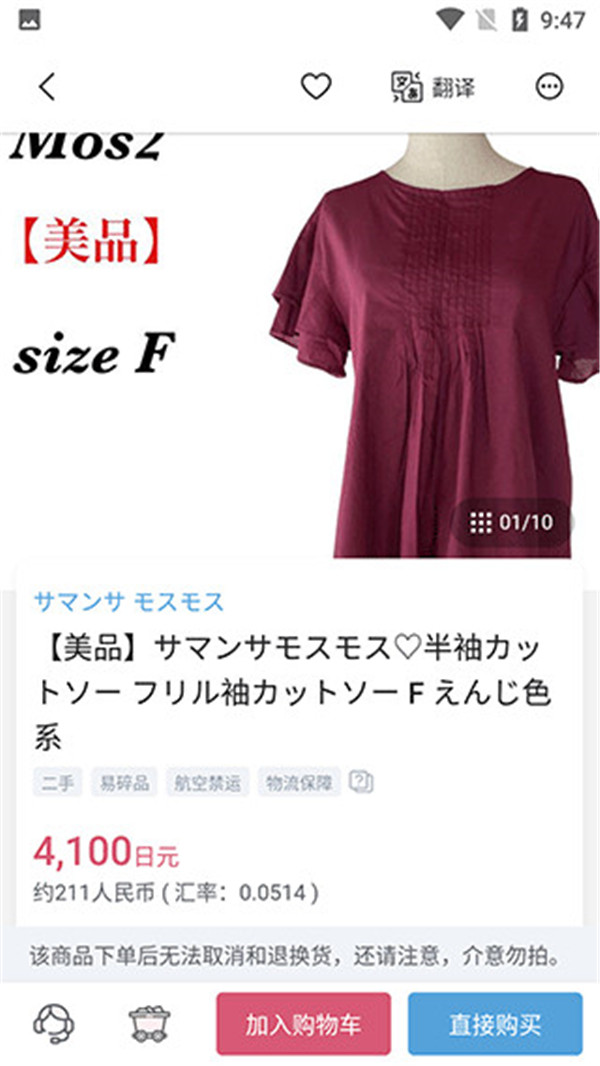Show help for the item tags
This screenshot has height=1066, width=600.
coord(363,782)
